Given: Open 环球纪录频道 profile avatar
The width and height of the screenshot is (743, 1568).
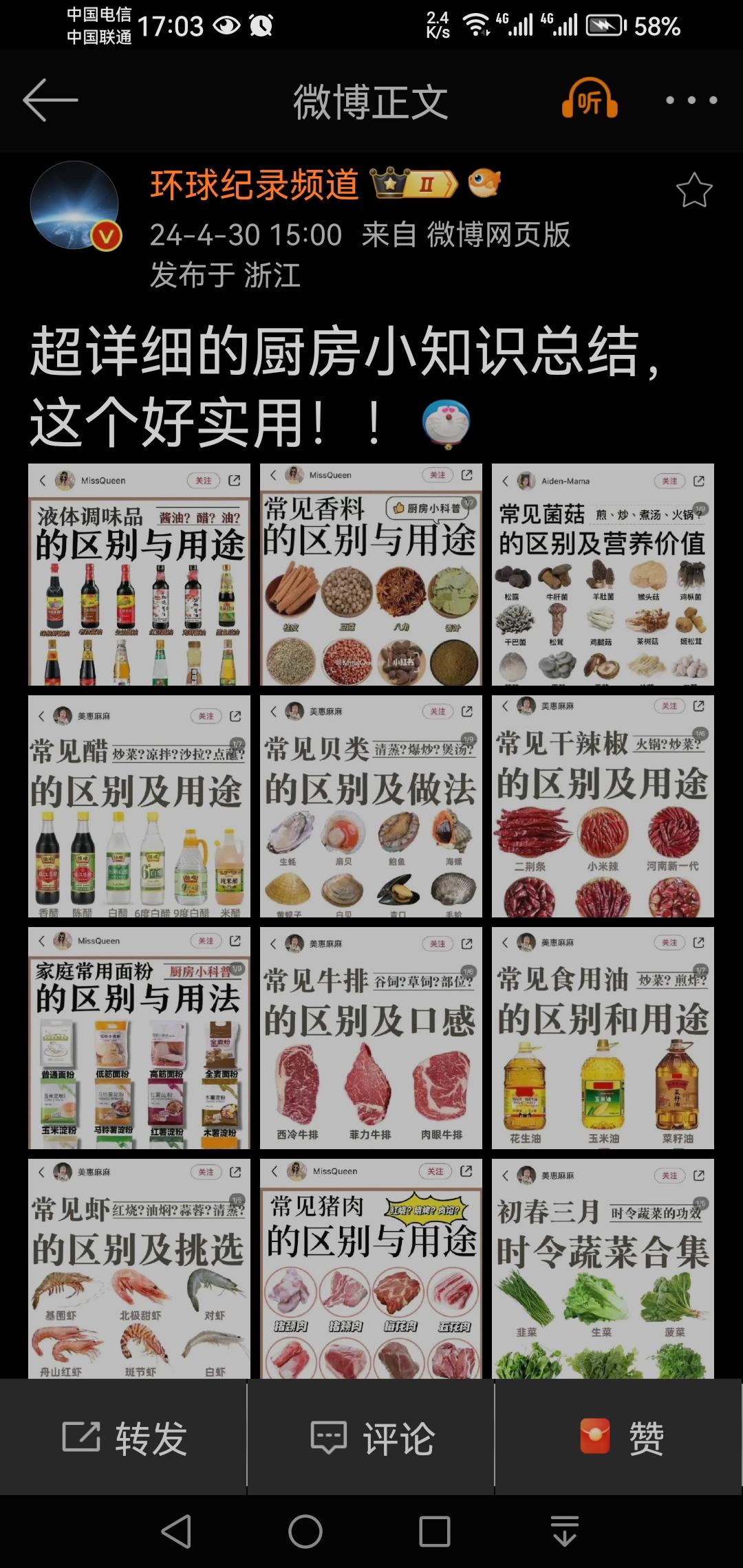Looking at the screenshot, I should click(x=75, y=206).
